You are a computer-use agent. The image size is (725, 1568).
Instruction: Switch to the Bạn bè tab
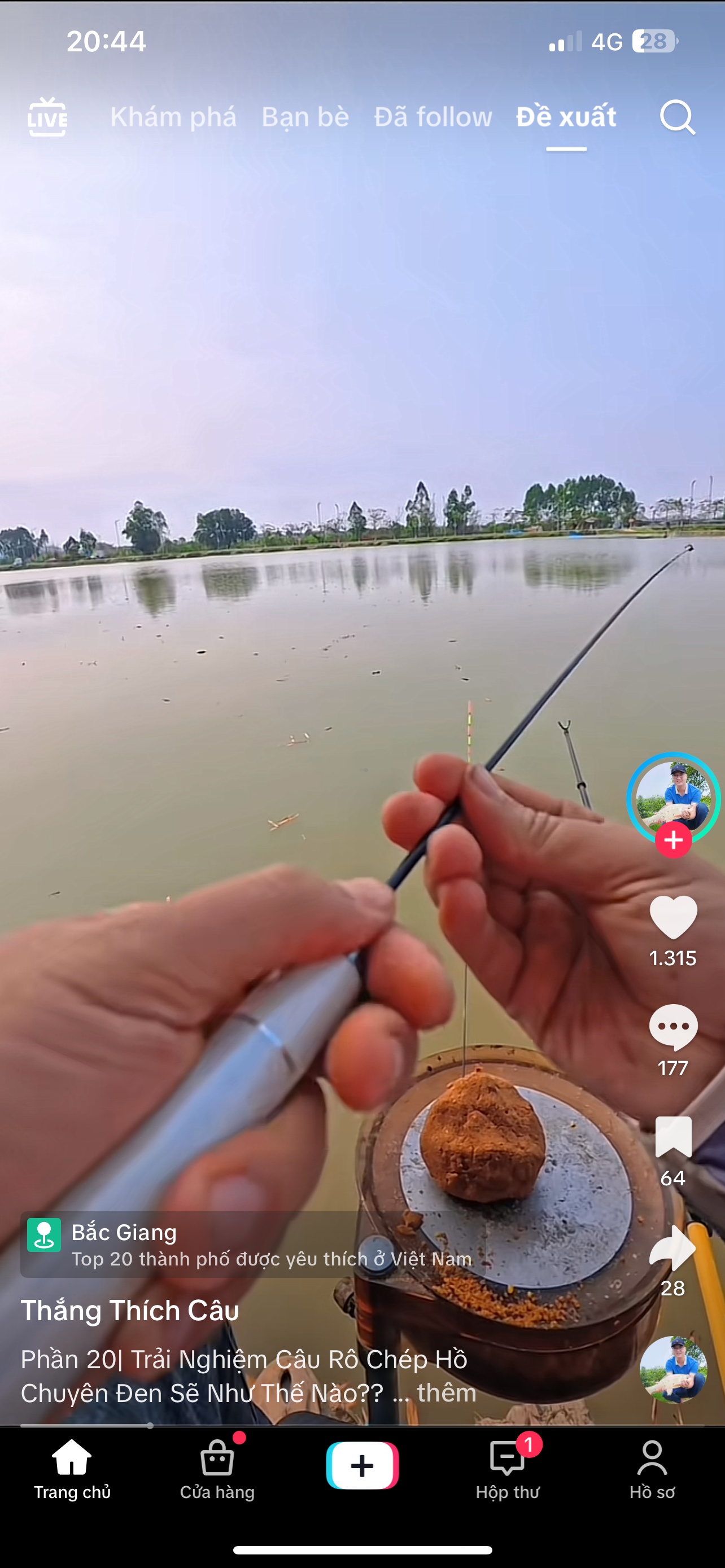[305, 117]
